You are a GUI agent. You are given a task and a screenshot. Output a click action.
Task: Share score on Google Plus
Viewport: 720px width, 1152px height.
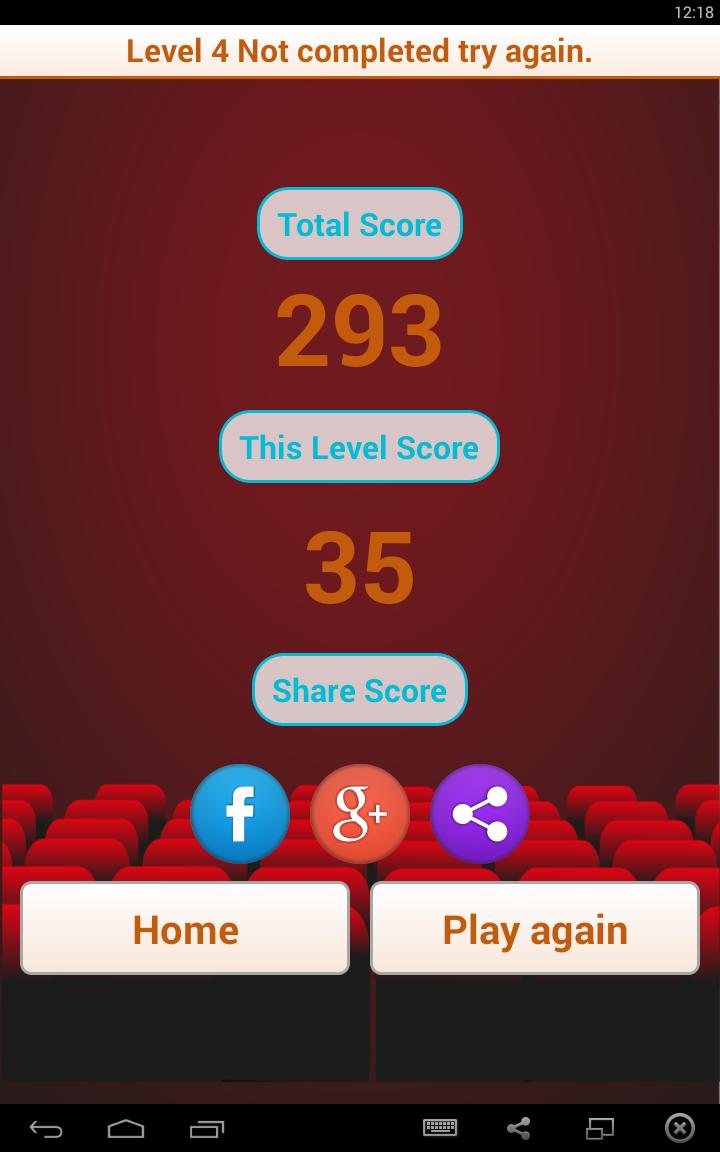(360, 814)
